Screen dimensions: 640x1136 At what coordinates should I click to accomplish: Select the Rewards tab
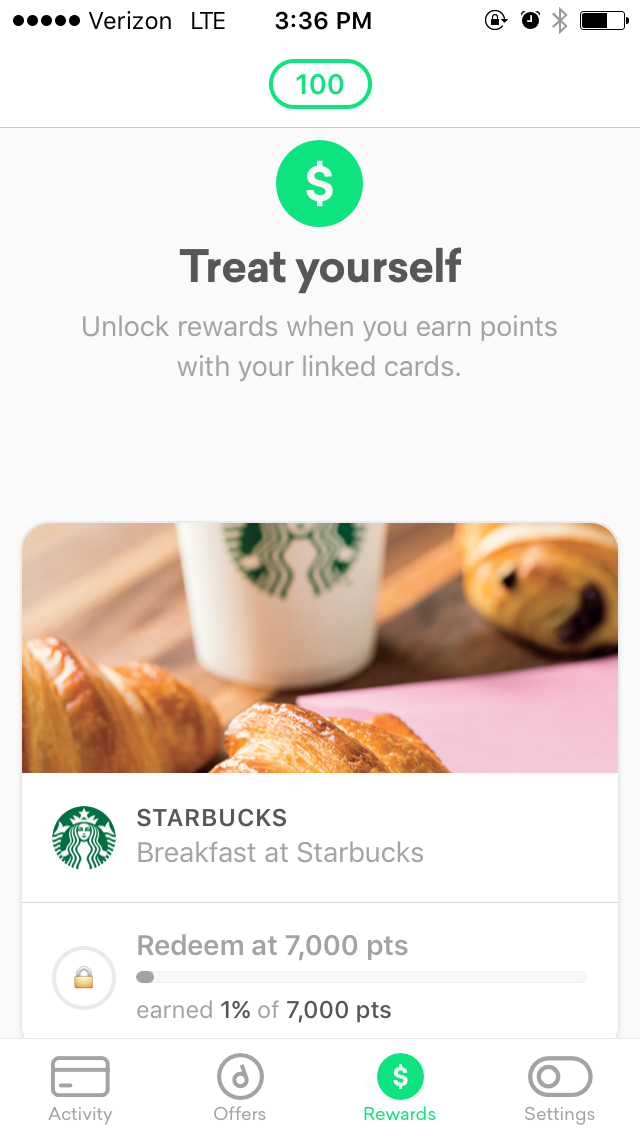[x=399, y=1089]
